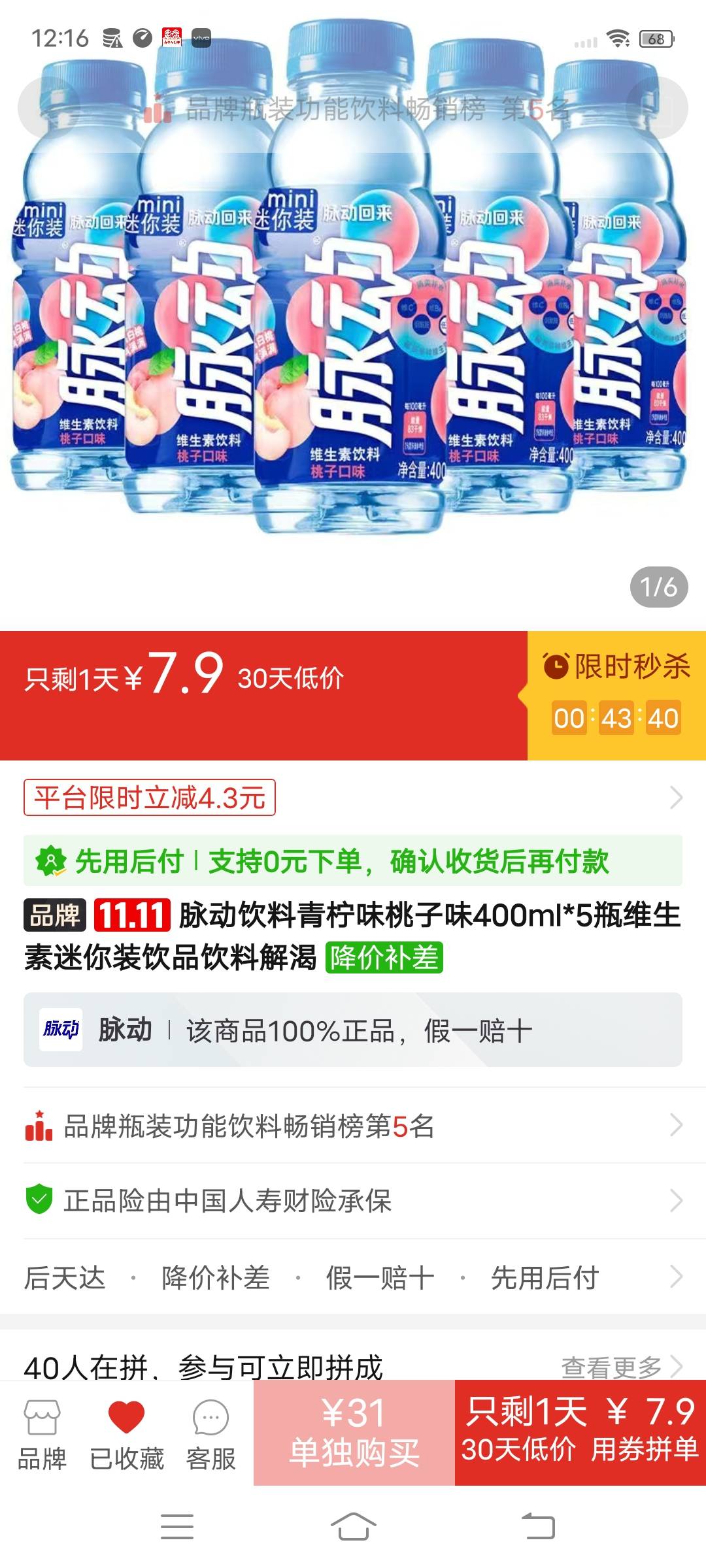This screenshot has height=1568, width=706.
Task: Go back using system navigation button
Action: (x=537, y=1527)
